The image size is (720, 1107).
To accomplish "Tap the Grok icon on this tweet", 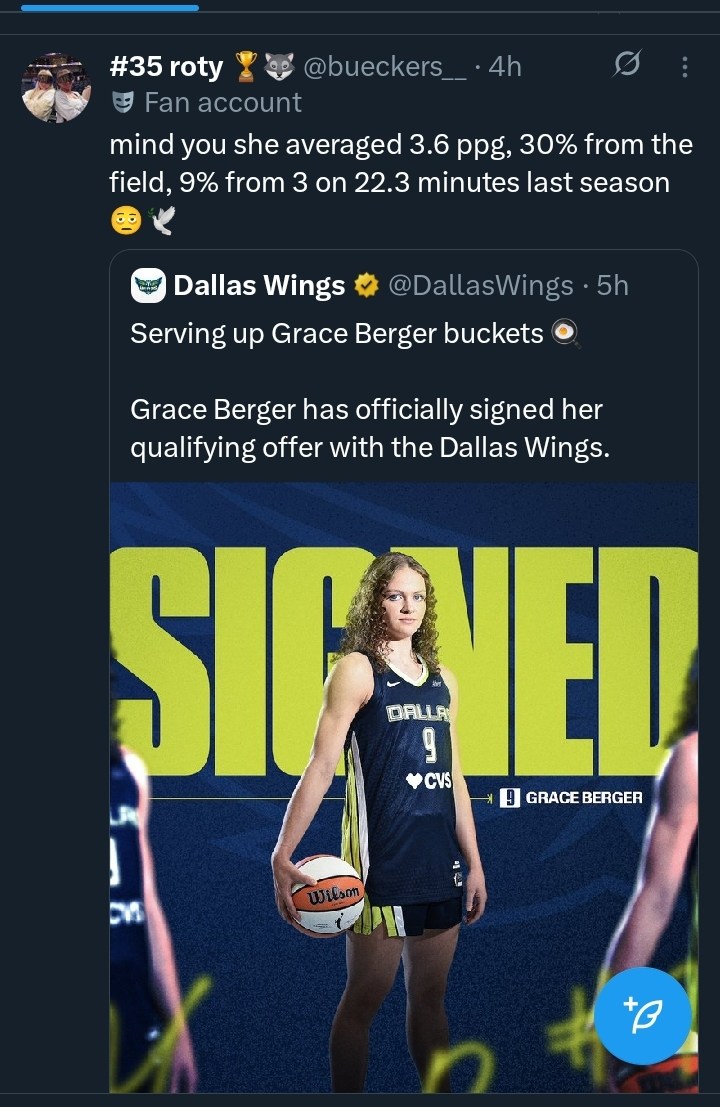I will pyautogui.click(x=626, y=67).
